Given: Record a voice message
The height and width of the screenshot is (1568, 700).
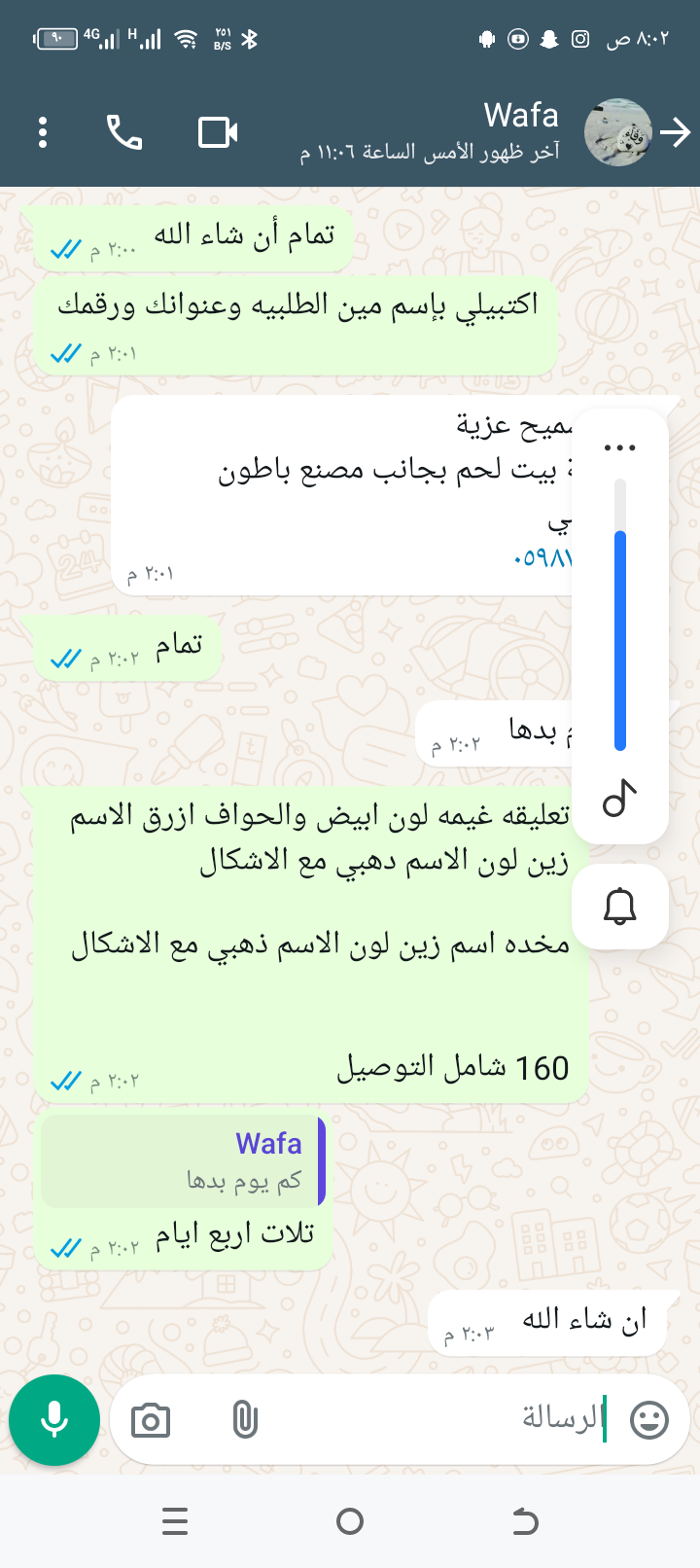Looking at the screenshot, I should click(x=54, y=1420).
